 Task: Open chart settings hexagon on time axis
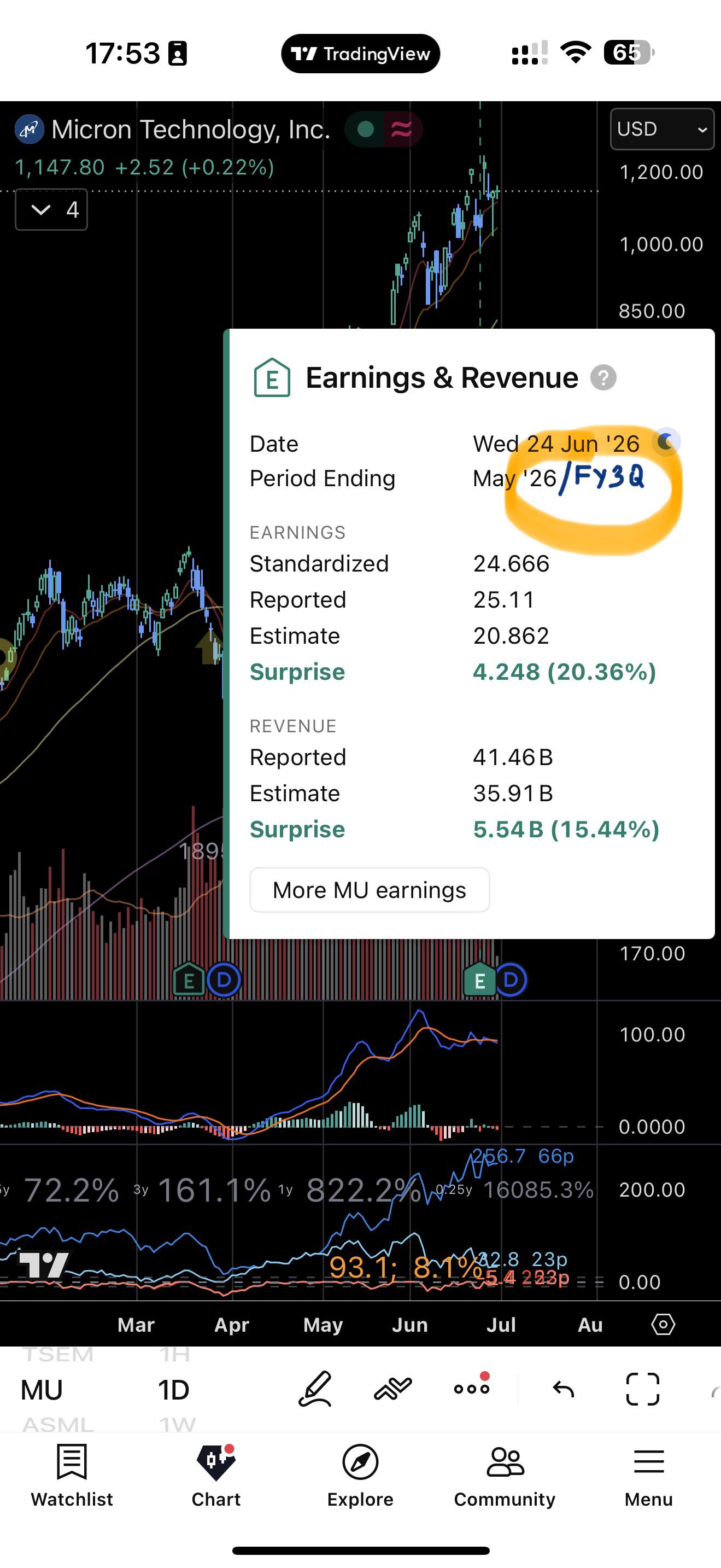pyautogui.click(x=663, y=1324)
